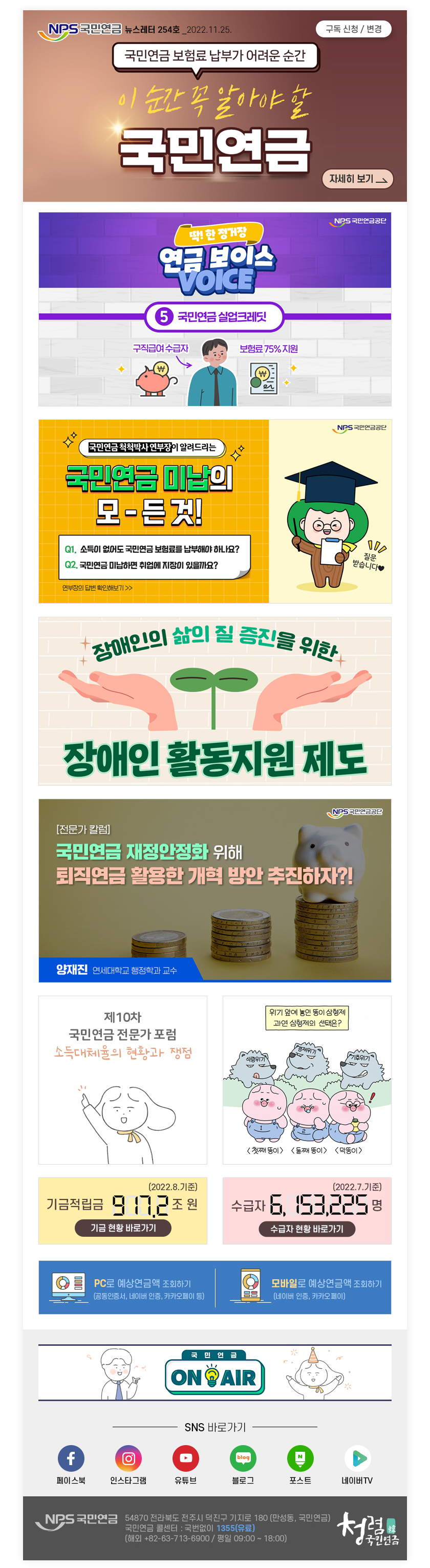Image resolution: width=430 pixels, height=1568 pixels.
Task: Open the 네이버TV channel
Action: [357, 1458]
